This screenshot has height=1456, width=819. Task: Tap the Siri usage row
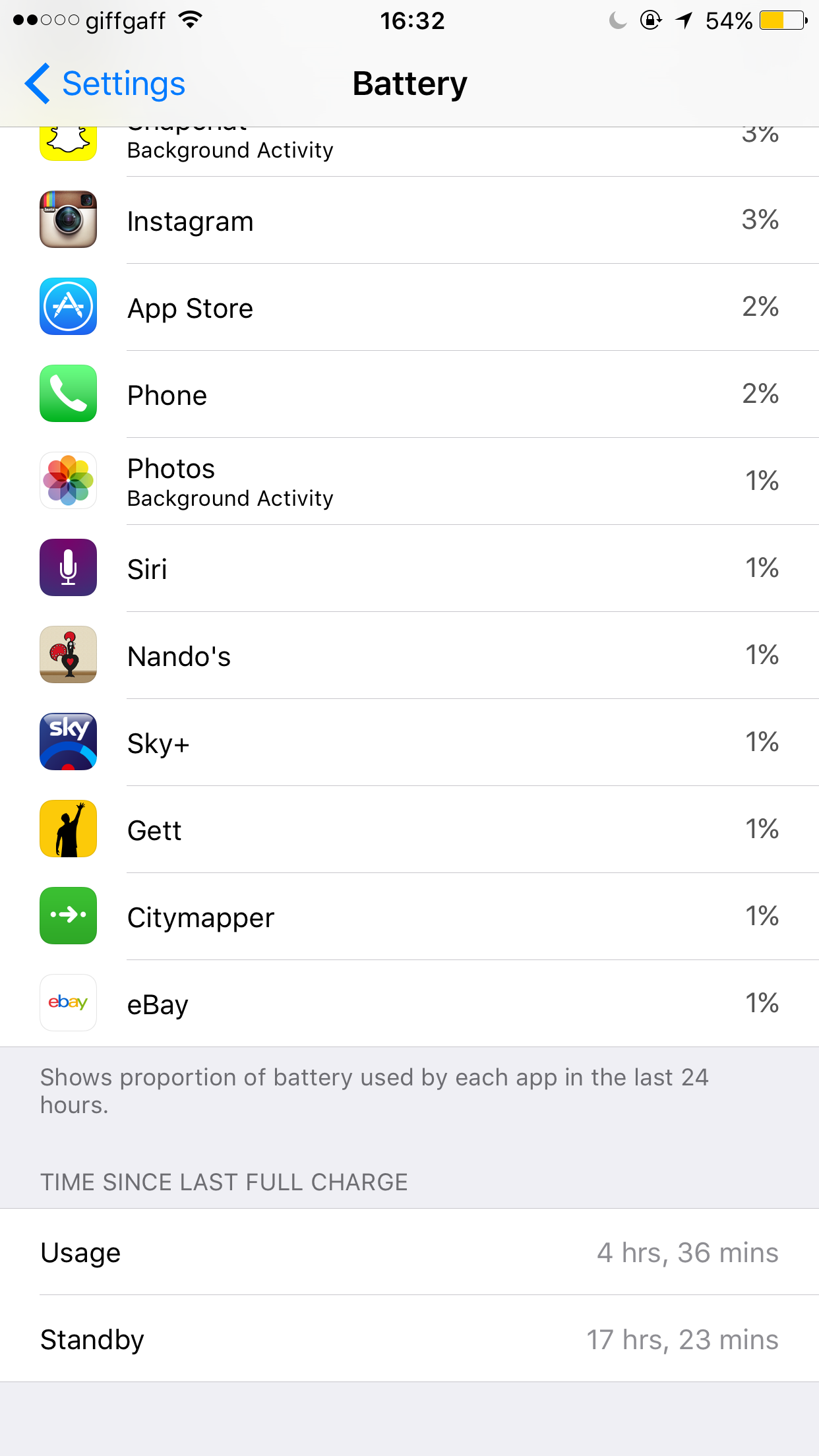click(x=409, y=568)
